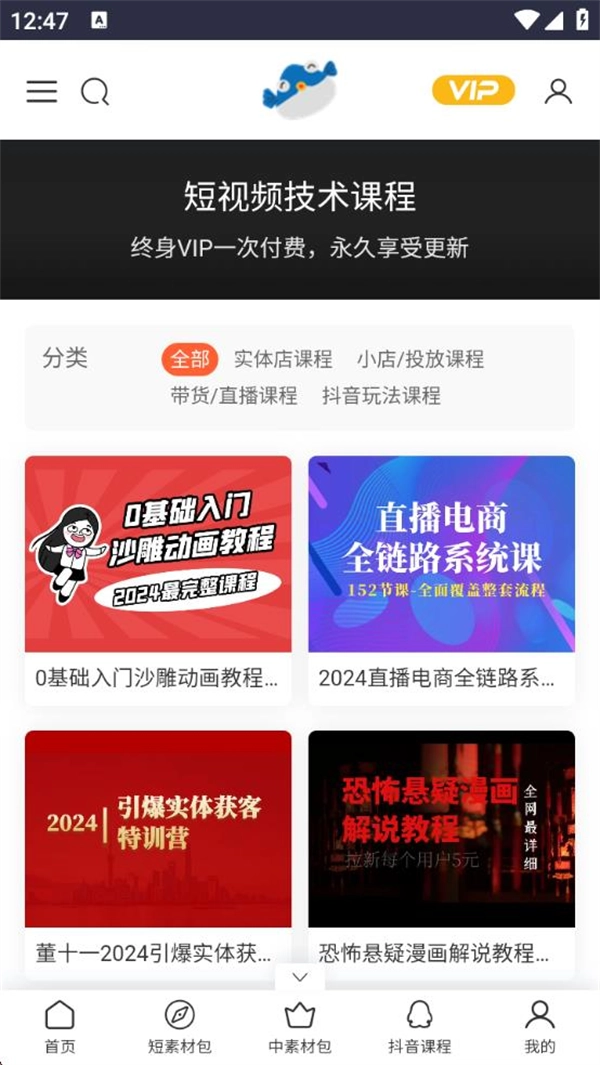Screen dimensions: 600x1065
Task: Open the user account icon
Action: [x=558, y=92]
